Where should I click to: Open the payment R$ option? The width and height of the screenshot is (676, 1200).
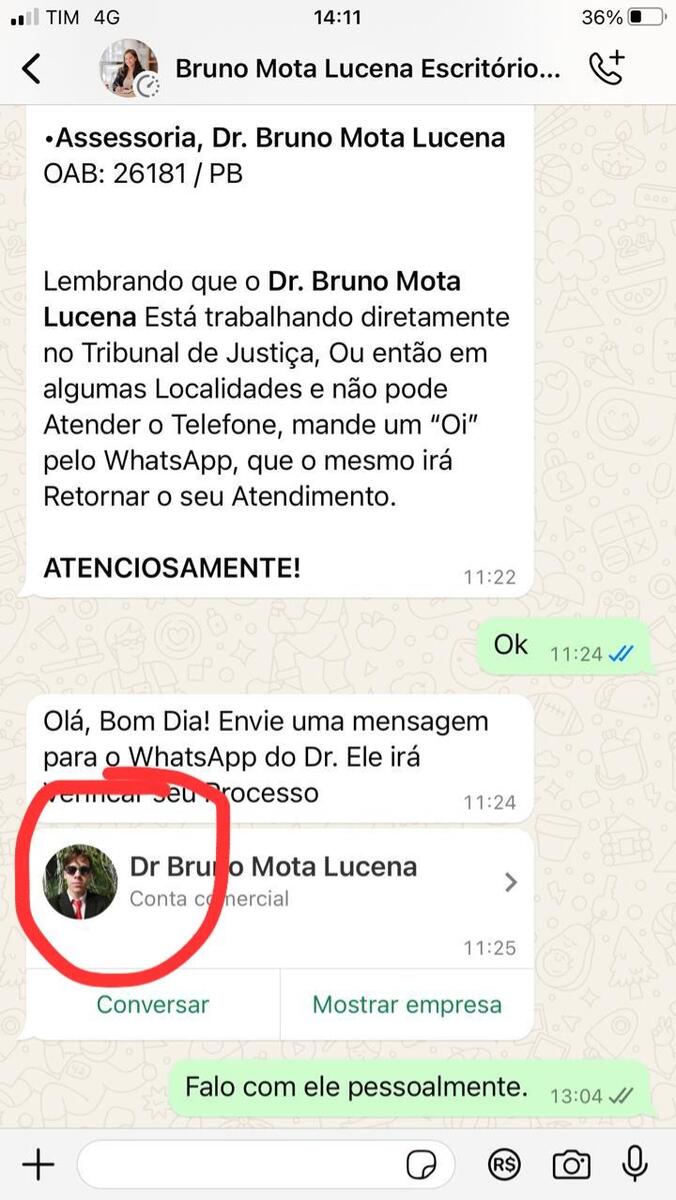click(504, 1164)
